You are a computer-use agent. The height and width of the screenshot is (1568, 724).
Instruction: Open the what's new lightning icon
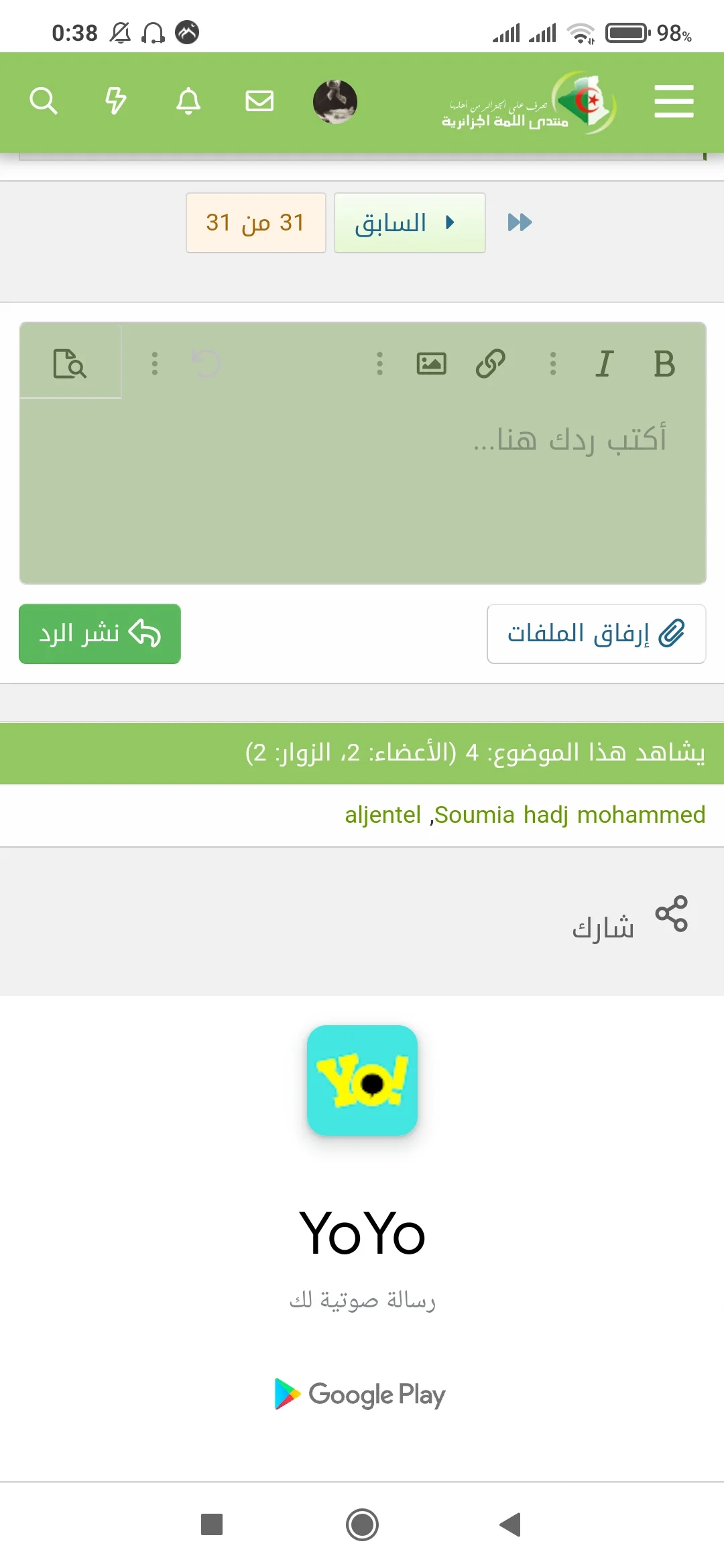[116, 101]
